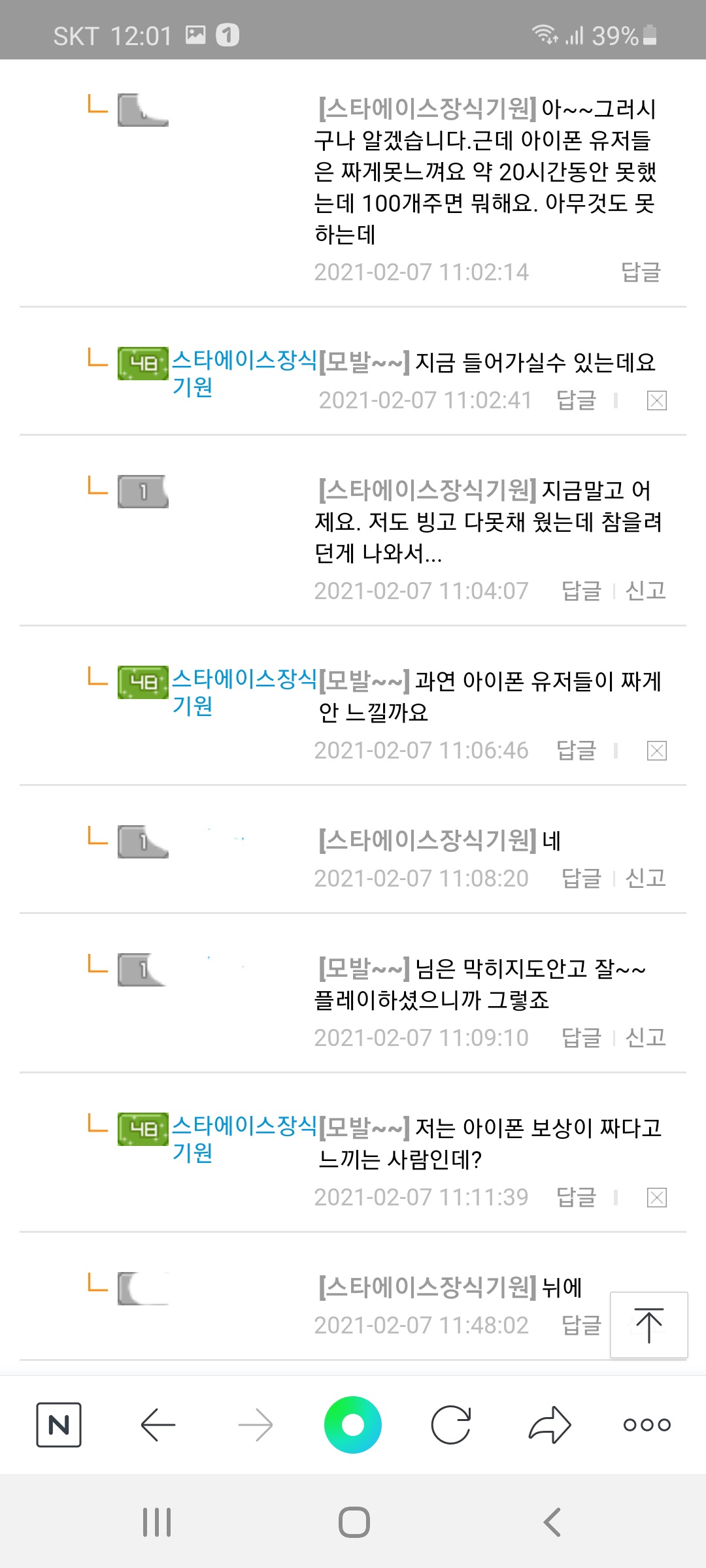Screen dimensions: 706x1568
Task: Report the comment posted at 11:08:20
Action: click(x=645, y=878)
